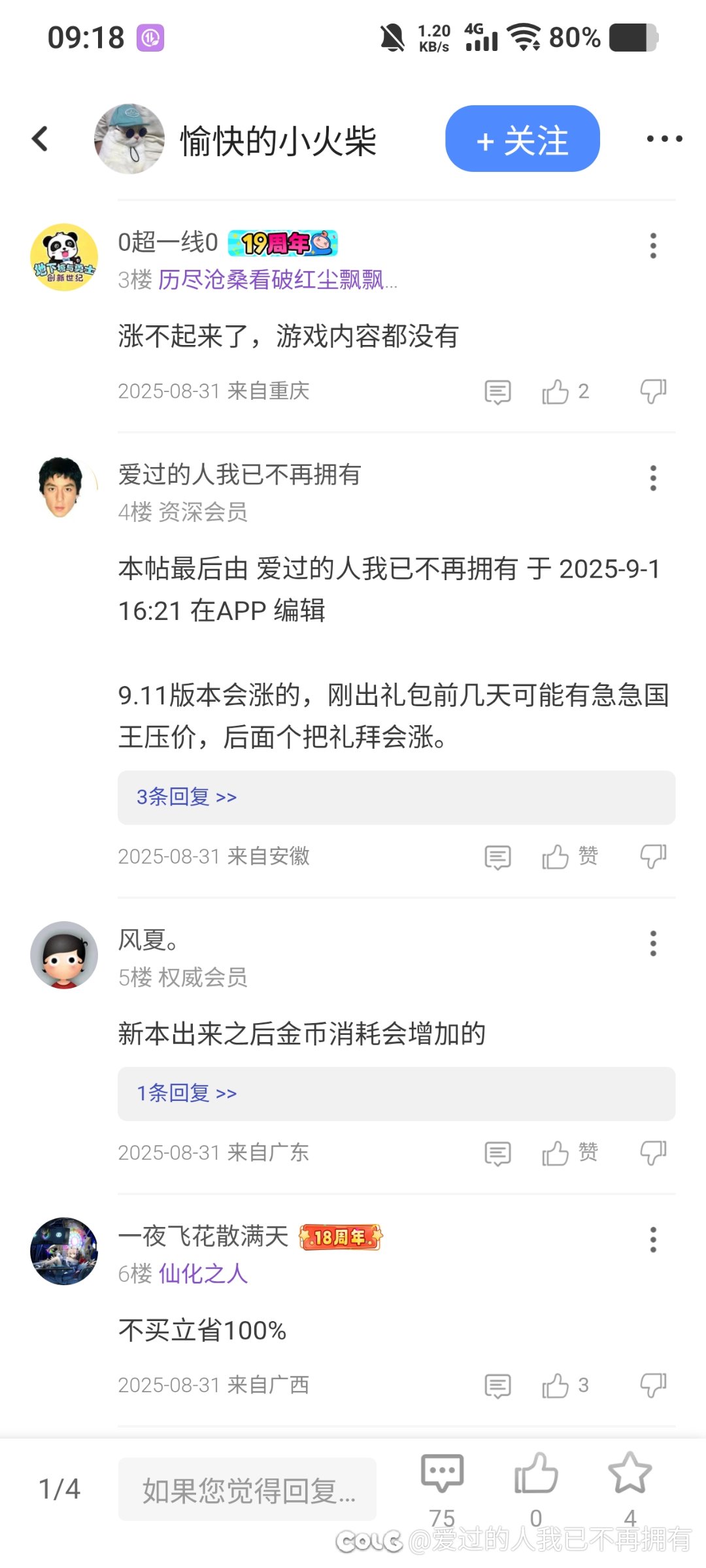The image size is (706, 1568).
Task: Like 0超一线0's comment
Action: [x=556, y=392]
